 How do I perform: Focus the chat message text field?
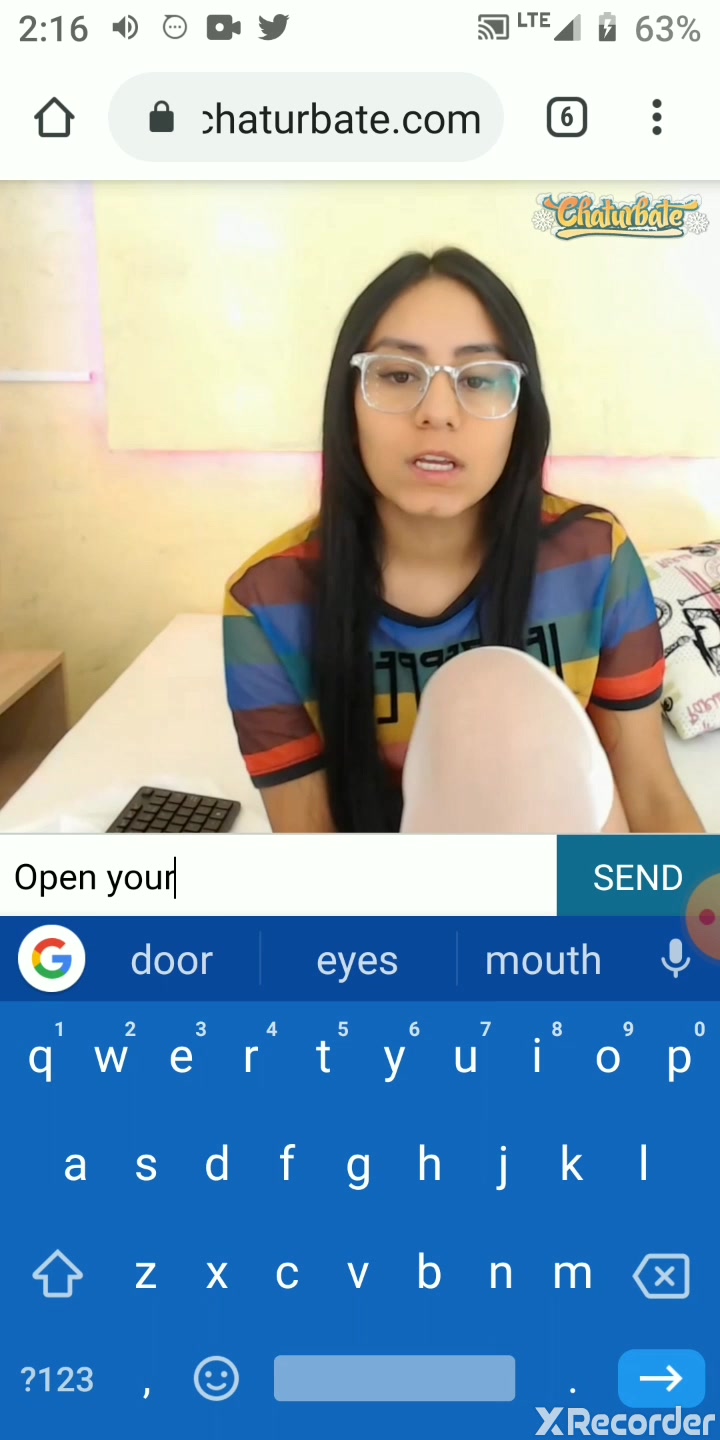click(x=280, y=877)
